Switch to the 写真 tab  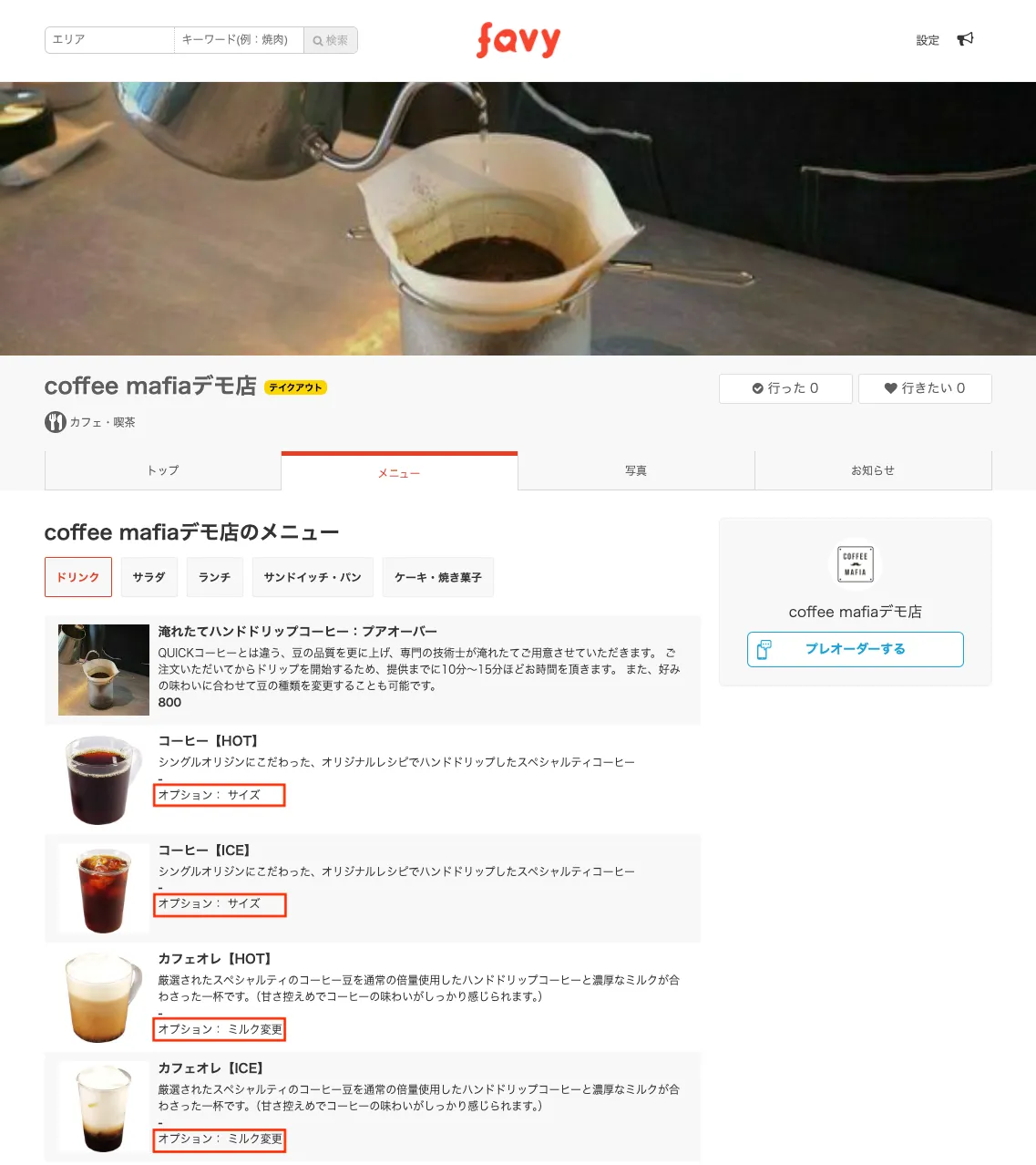(636, 470)
